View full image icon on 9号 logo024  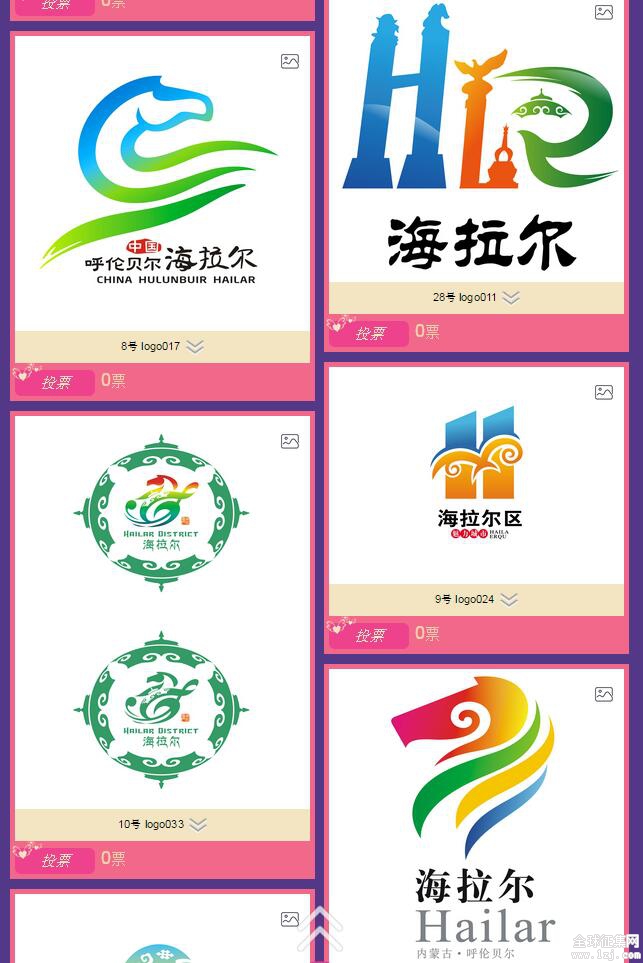coord(604,393)
